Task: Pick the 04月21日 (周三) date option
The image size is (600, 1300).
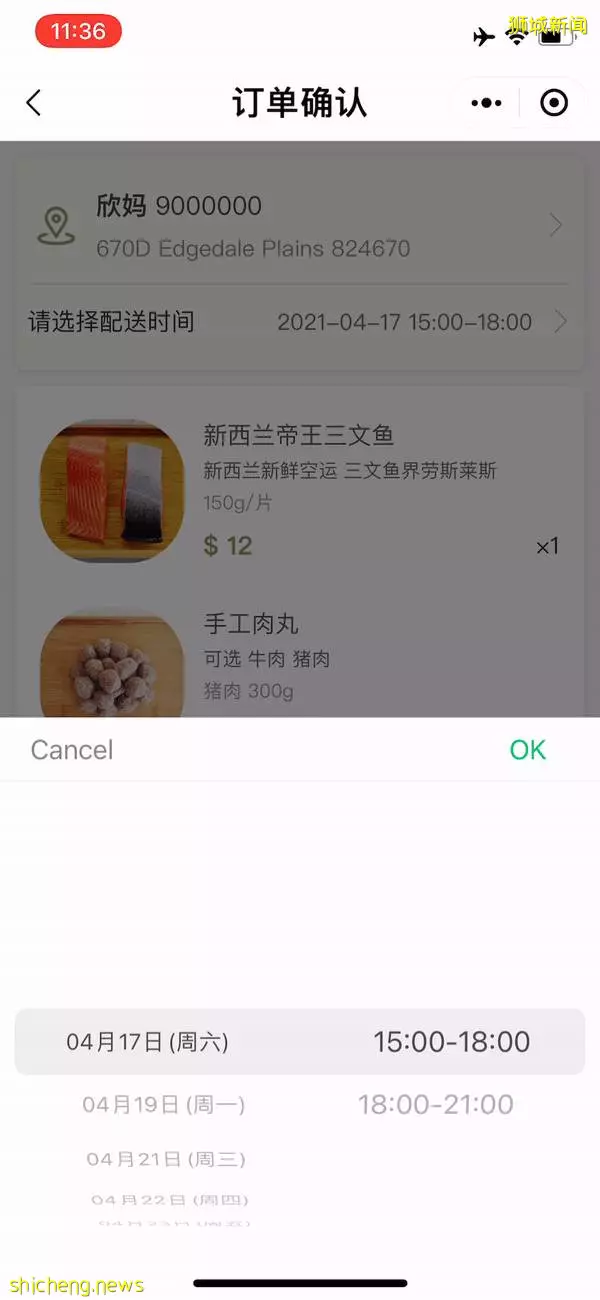Action: click(x=166, y=1160)
